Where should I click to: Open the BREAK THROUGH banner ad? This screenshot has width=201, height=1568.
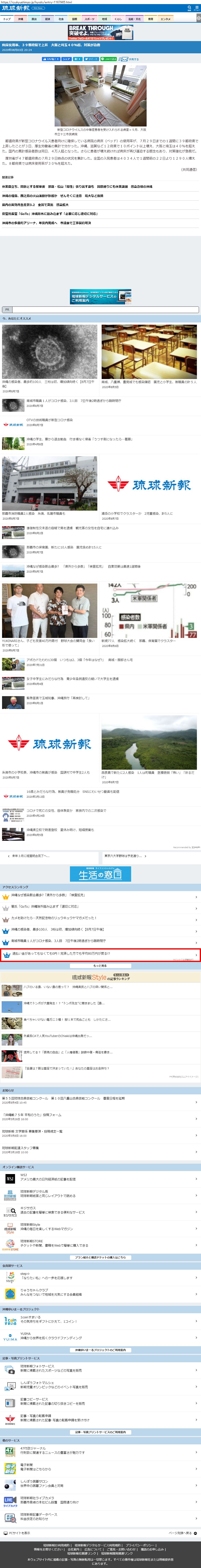[101, 32]
